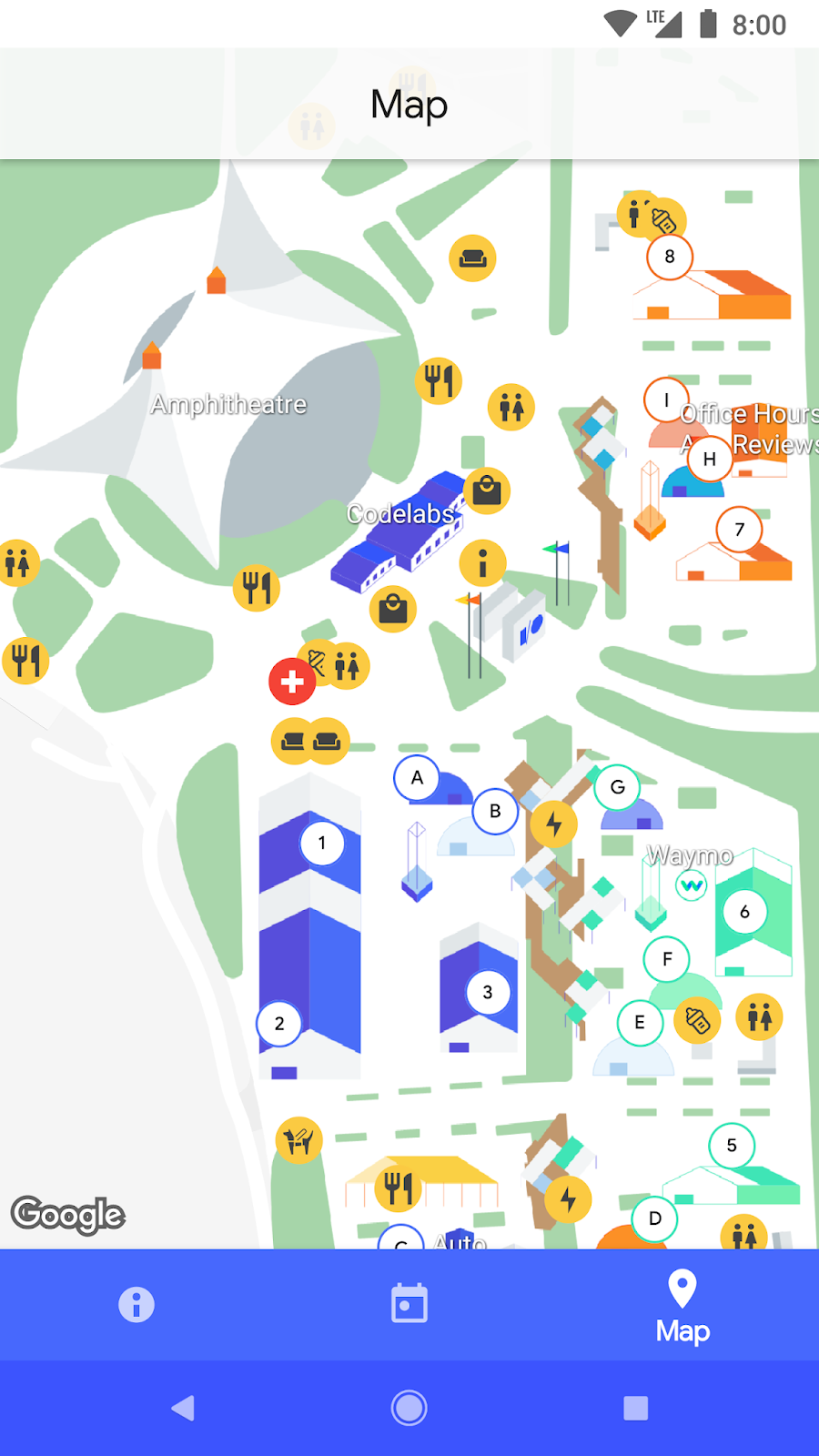Viewport: 819px width, 1456px height.
Task: Go back using system back button
Action: coord(183,1408)
